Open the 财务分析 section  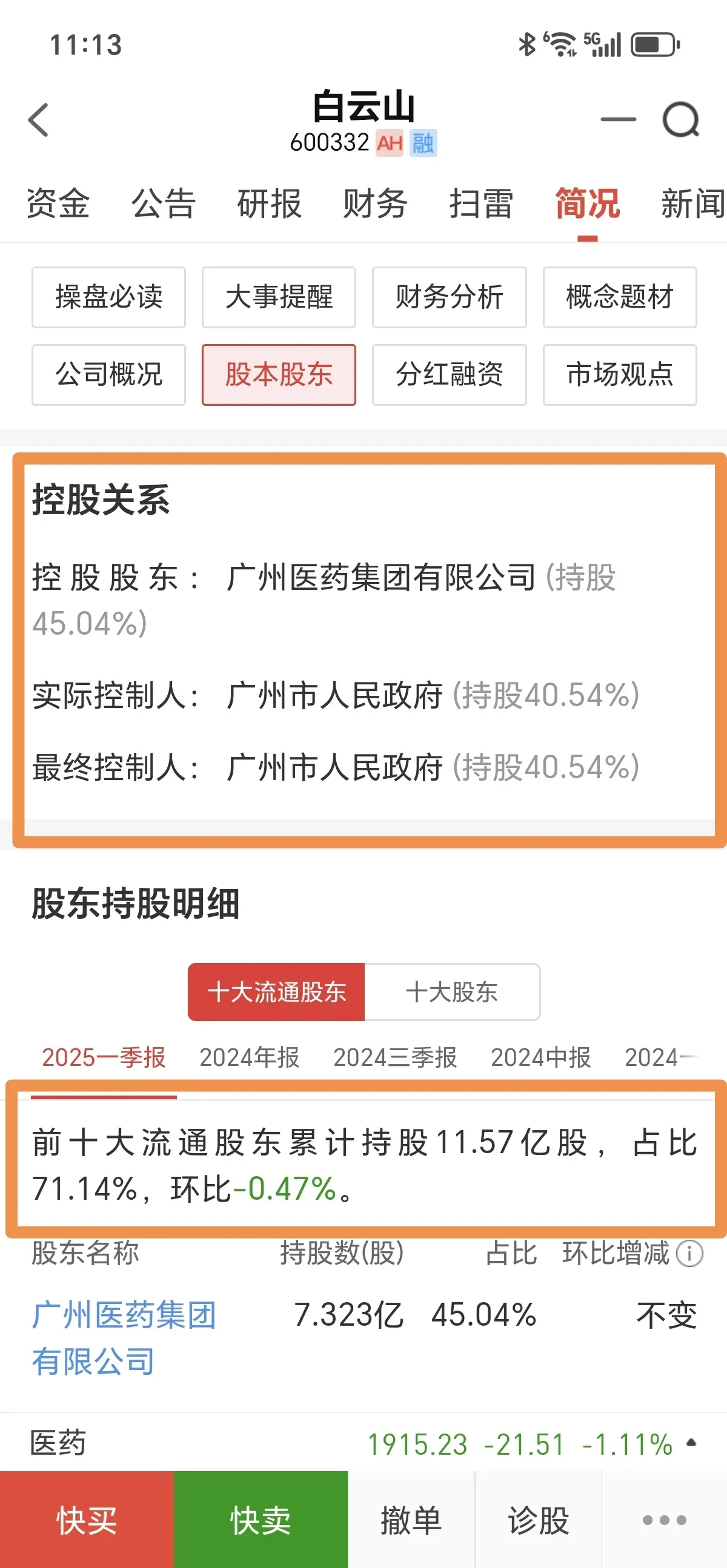point(450,297)
